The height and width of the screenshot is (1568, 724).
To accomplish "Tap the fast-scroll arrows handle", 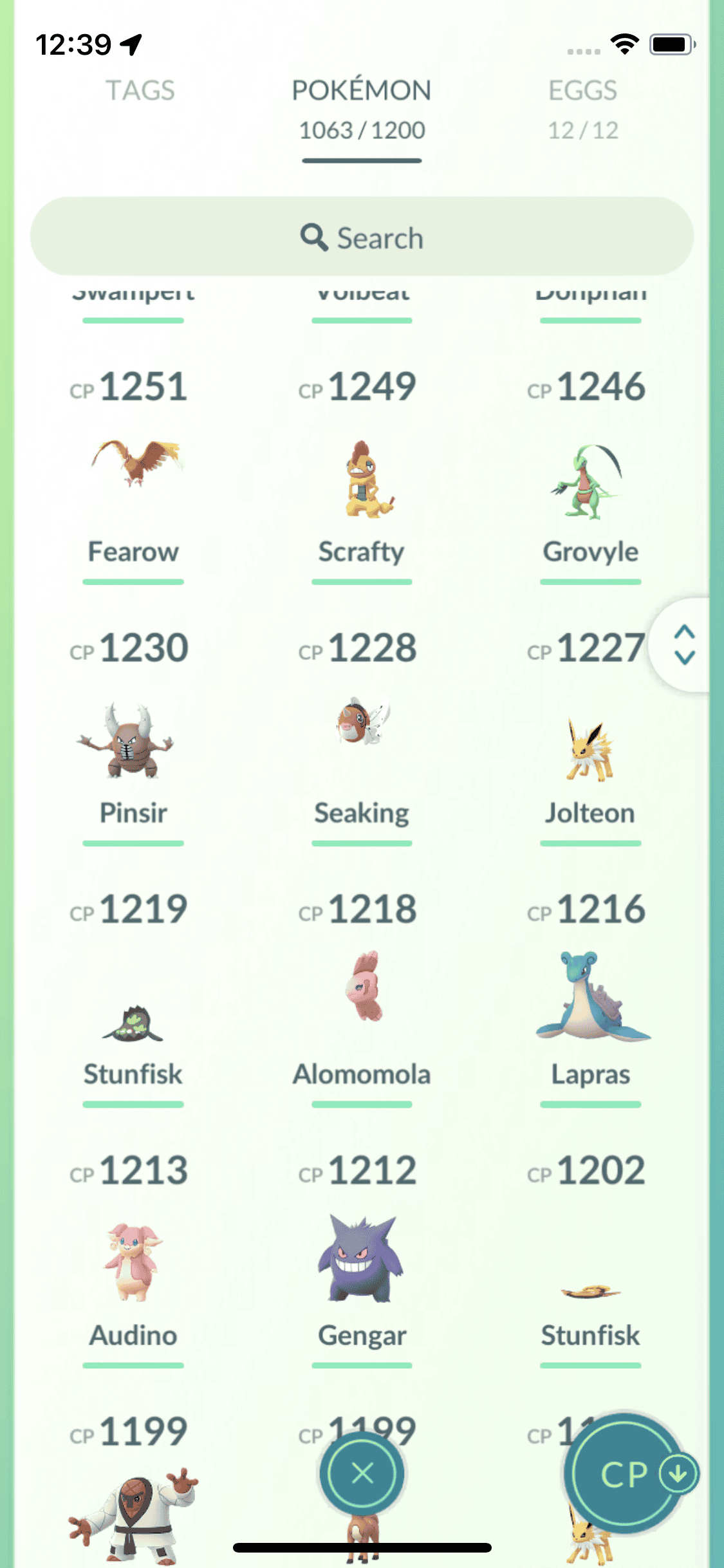I will pyautogui.click(x=684, y=644).
